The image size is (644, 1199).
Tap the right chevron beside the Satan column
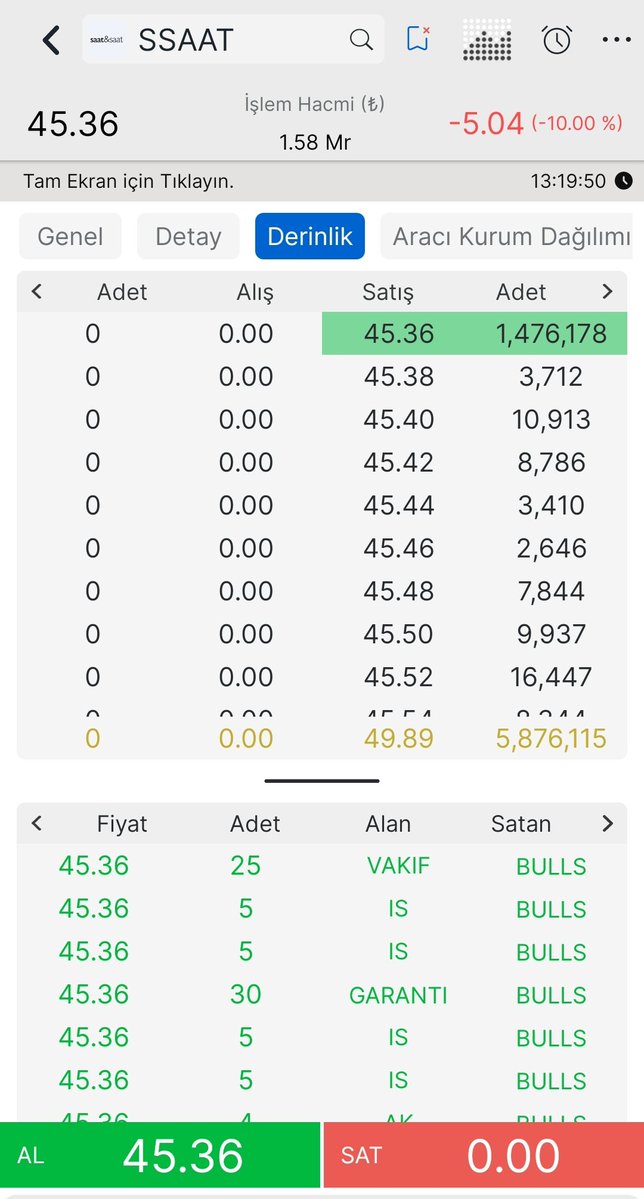(x=607, y=823)
